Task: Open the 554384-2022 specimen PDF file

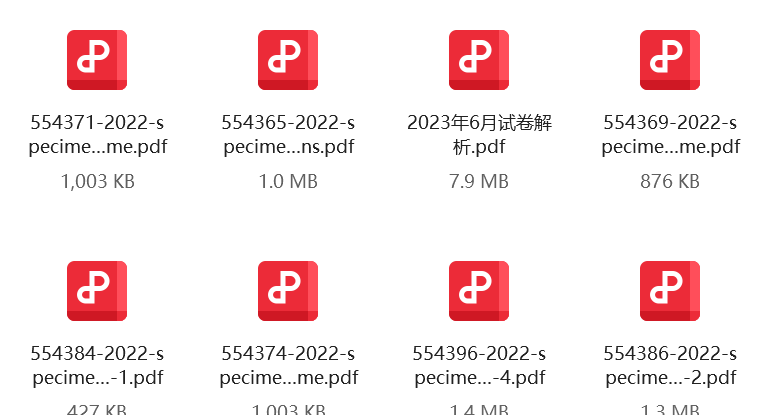Action: coord(97,291)
